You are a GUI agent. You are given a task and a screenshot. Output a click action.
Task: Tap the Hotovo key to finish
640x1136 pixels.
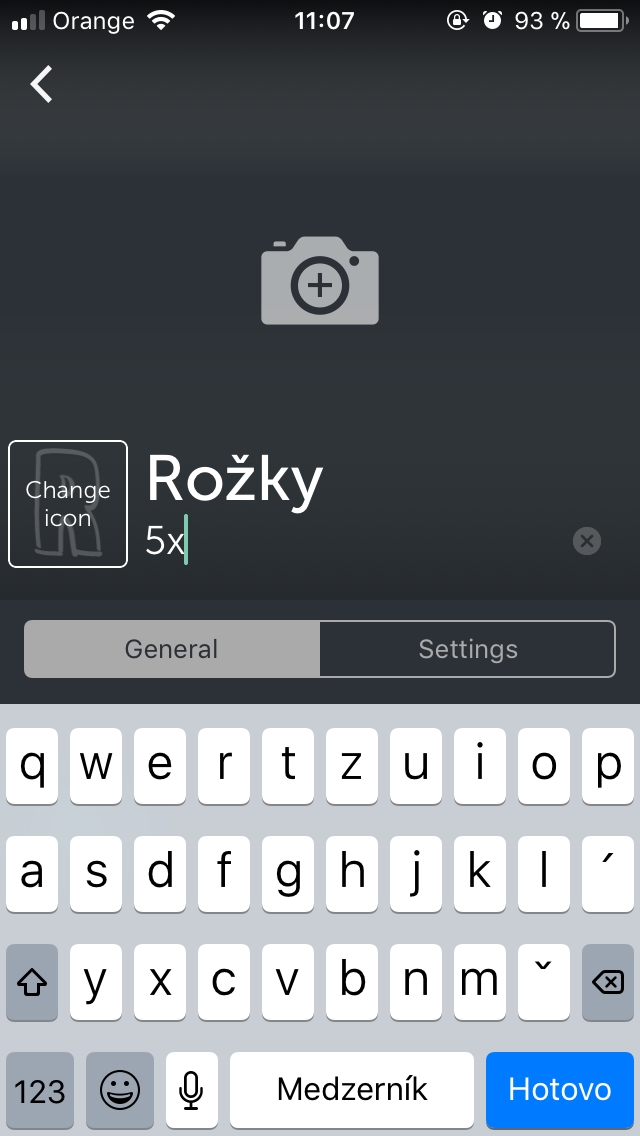point(560,1090)
